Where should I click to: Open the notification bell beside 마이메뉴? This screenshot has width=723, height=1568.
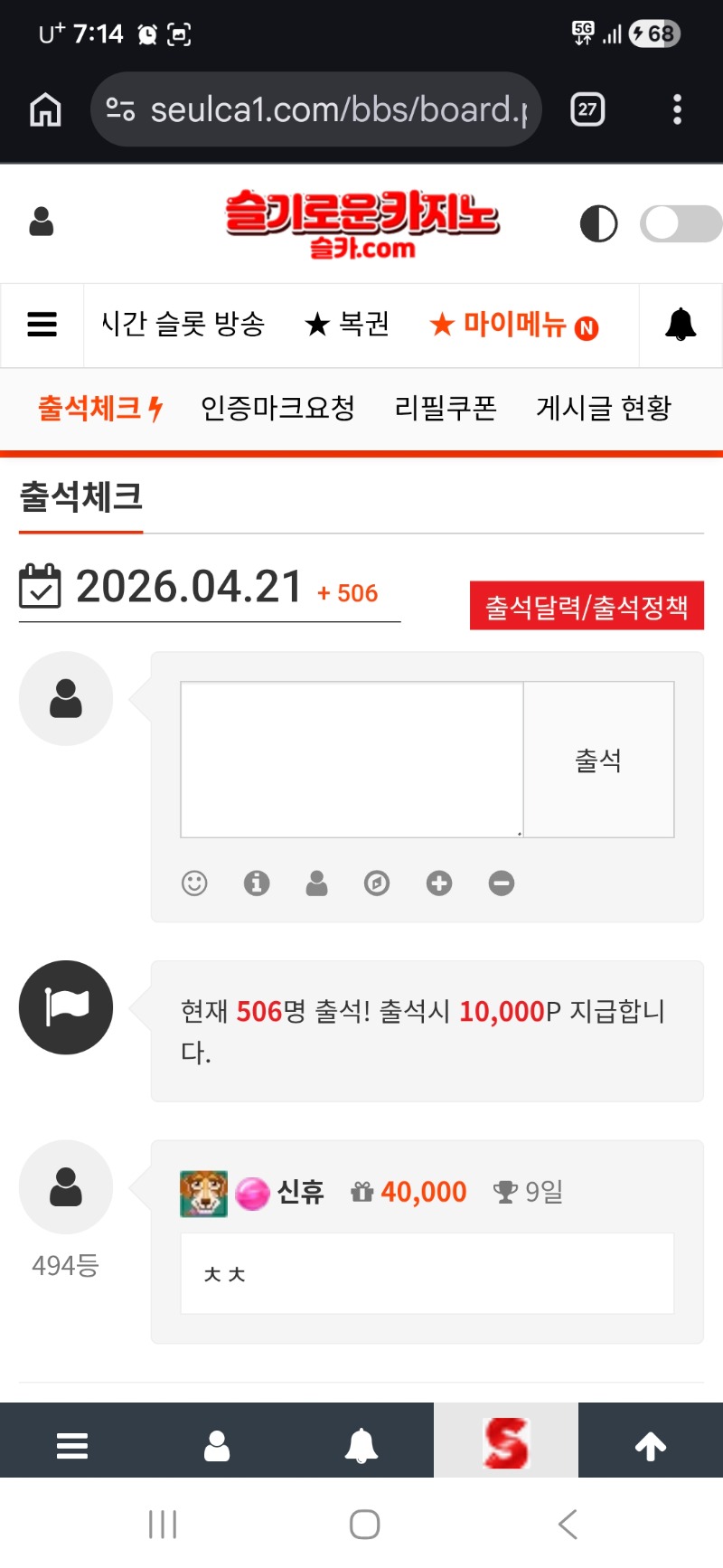(x=681, y=325)
